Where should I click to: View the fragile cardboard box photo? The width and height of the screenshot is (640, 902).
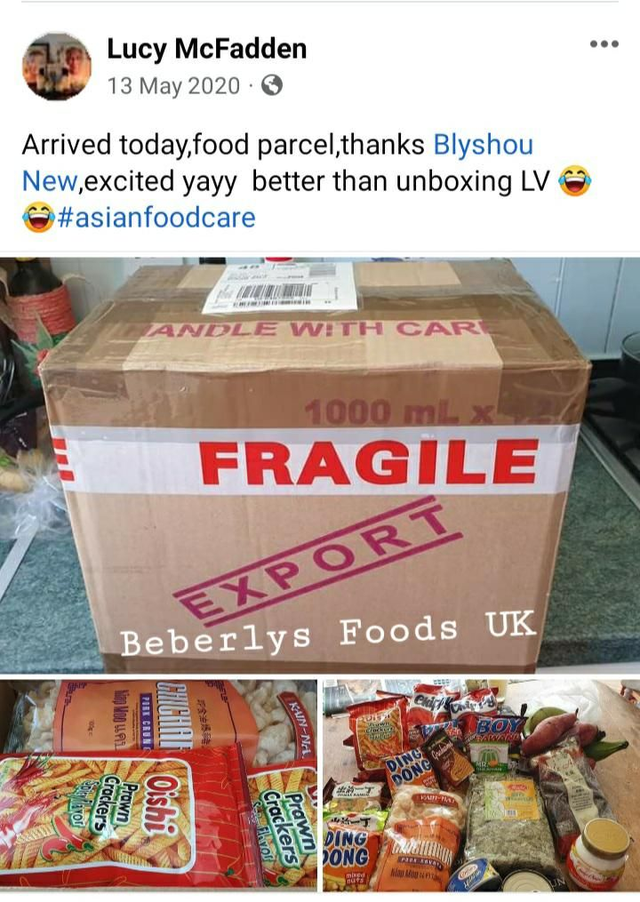pos(320,465)
